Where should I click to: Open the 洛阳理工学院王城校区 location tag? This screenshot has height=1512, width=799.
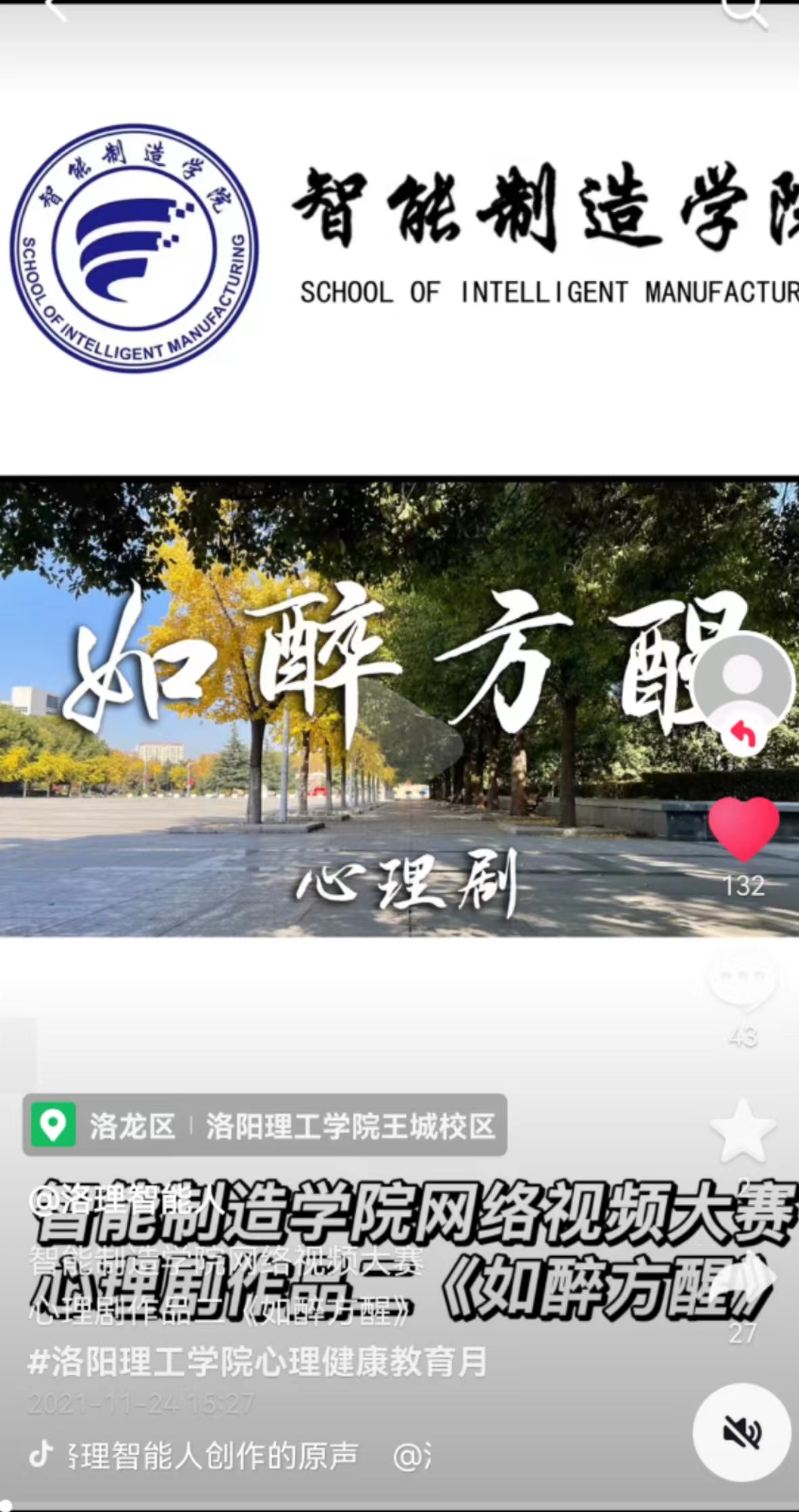click(x=350, y=1126)
